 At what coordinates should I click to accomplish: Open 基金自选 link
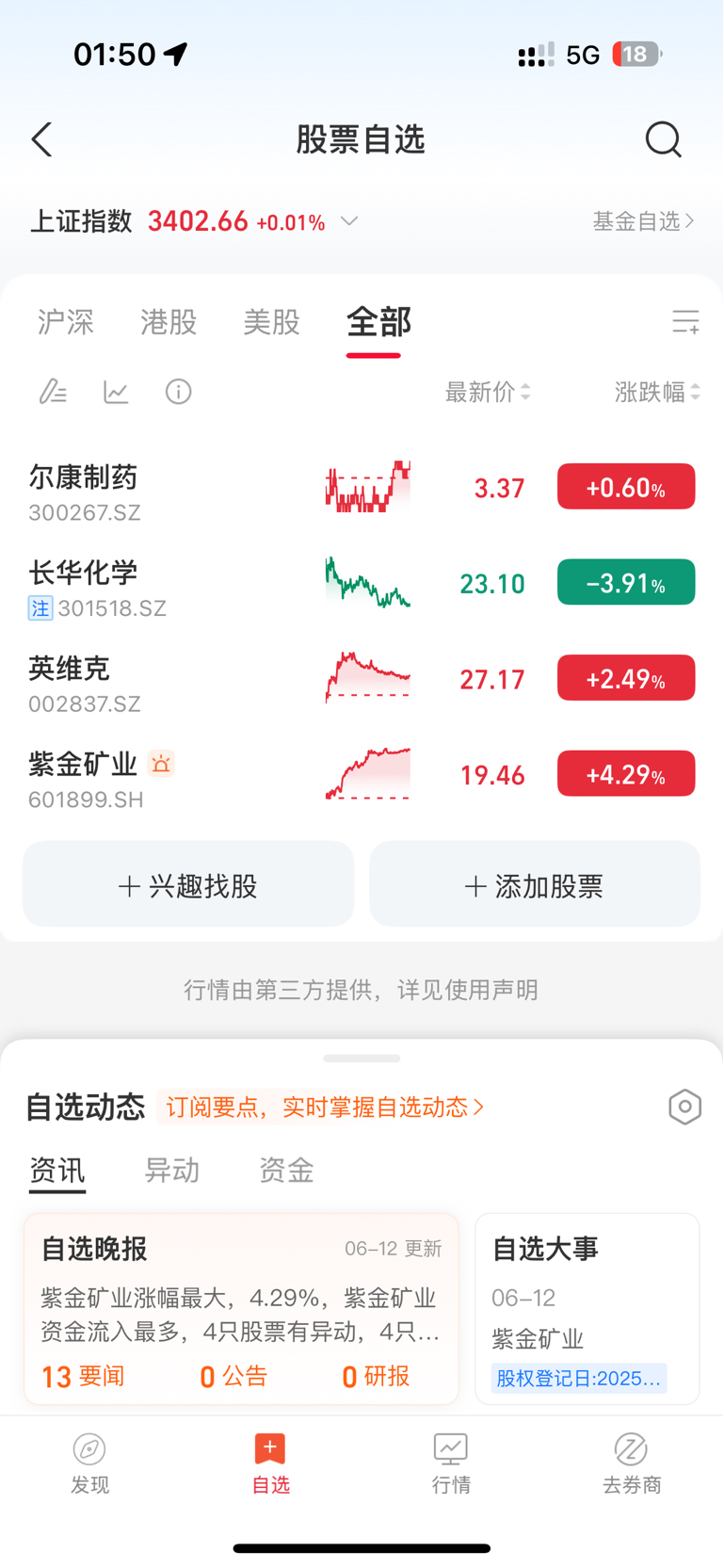pos(644,221)
